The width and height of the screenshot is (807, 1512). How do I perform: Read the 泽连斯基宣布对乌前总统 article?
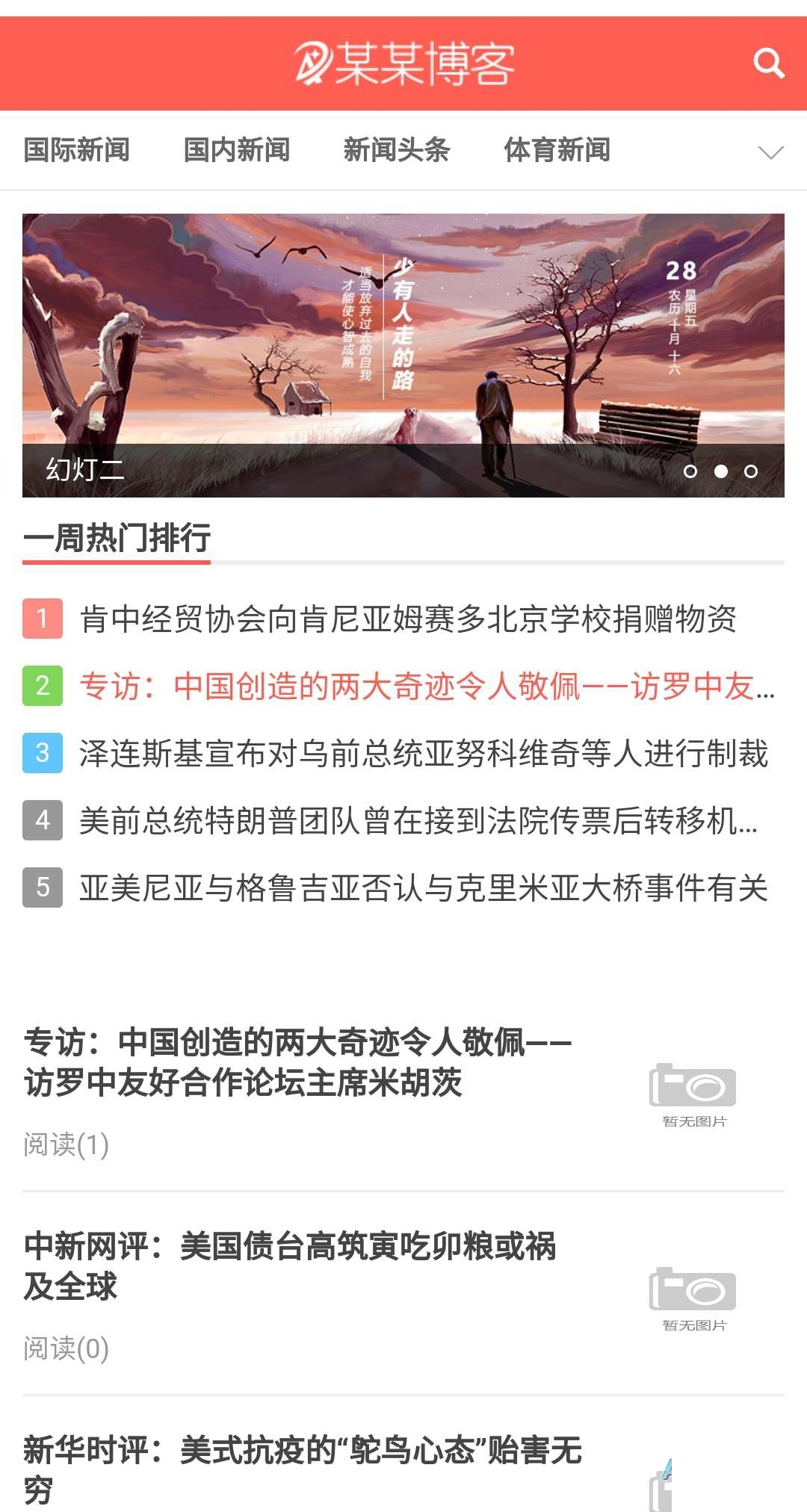pos(424,753)
